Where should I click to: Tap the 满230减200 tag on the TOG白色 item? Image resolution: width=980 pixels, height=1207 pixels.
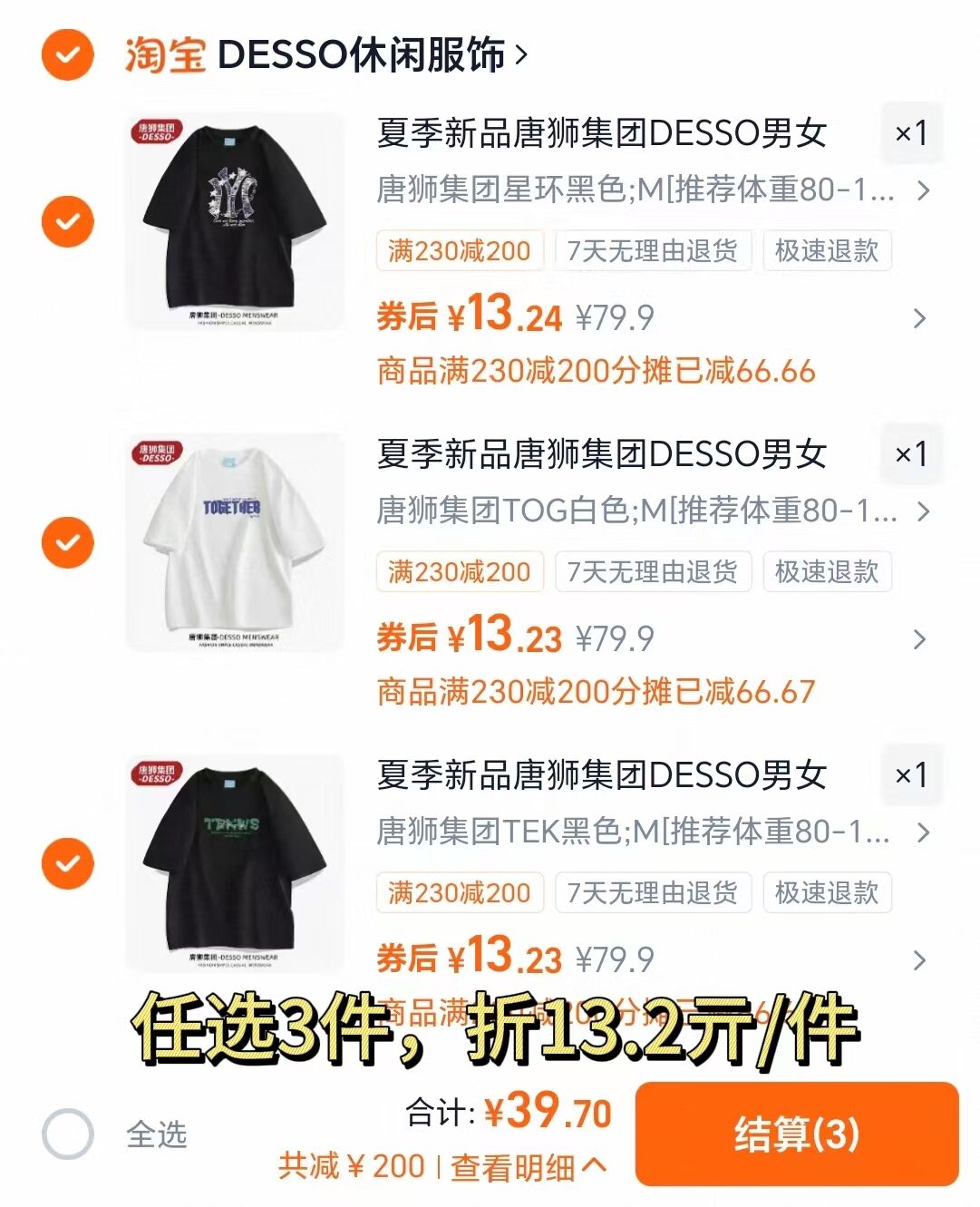point(459,572)
